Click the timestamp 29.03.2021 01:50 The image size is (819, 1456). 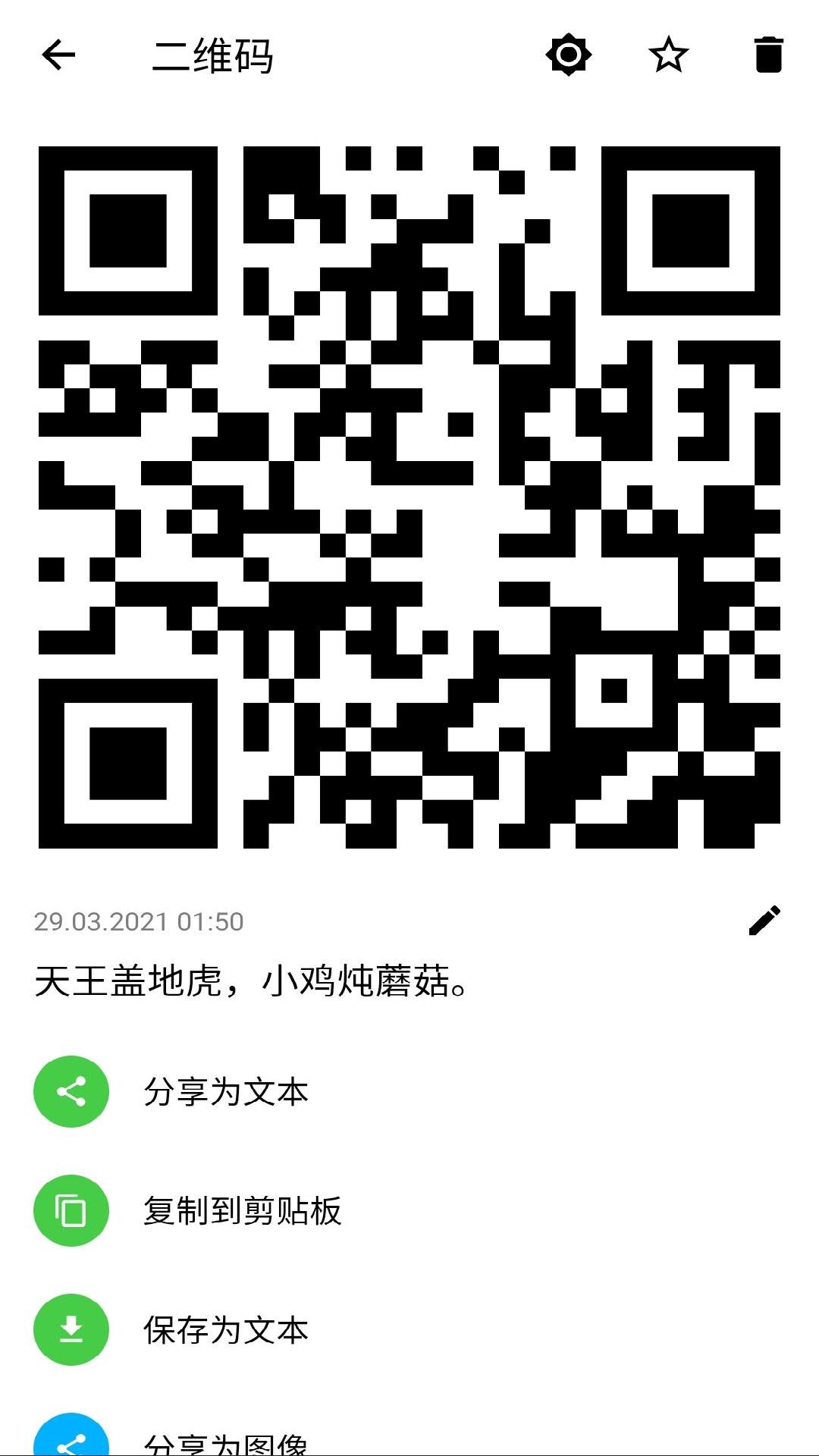(138, 920)
